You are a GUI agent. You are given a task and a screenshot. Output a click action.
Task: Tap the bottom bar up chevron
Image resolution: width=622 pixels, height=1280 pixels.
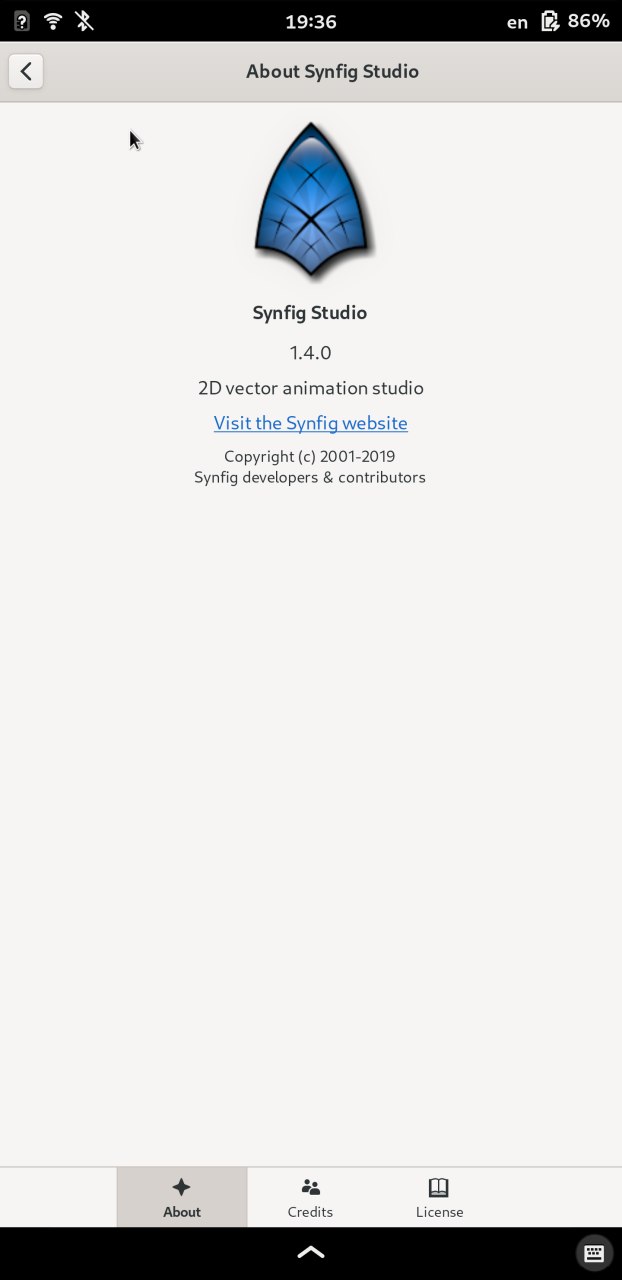(x=311, y=1252)
